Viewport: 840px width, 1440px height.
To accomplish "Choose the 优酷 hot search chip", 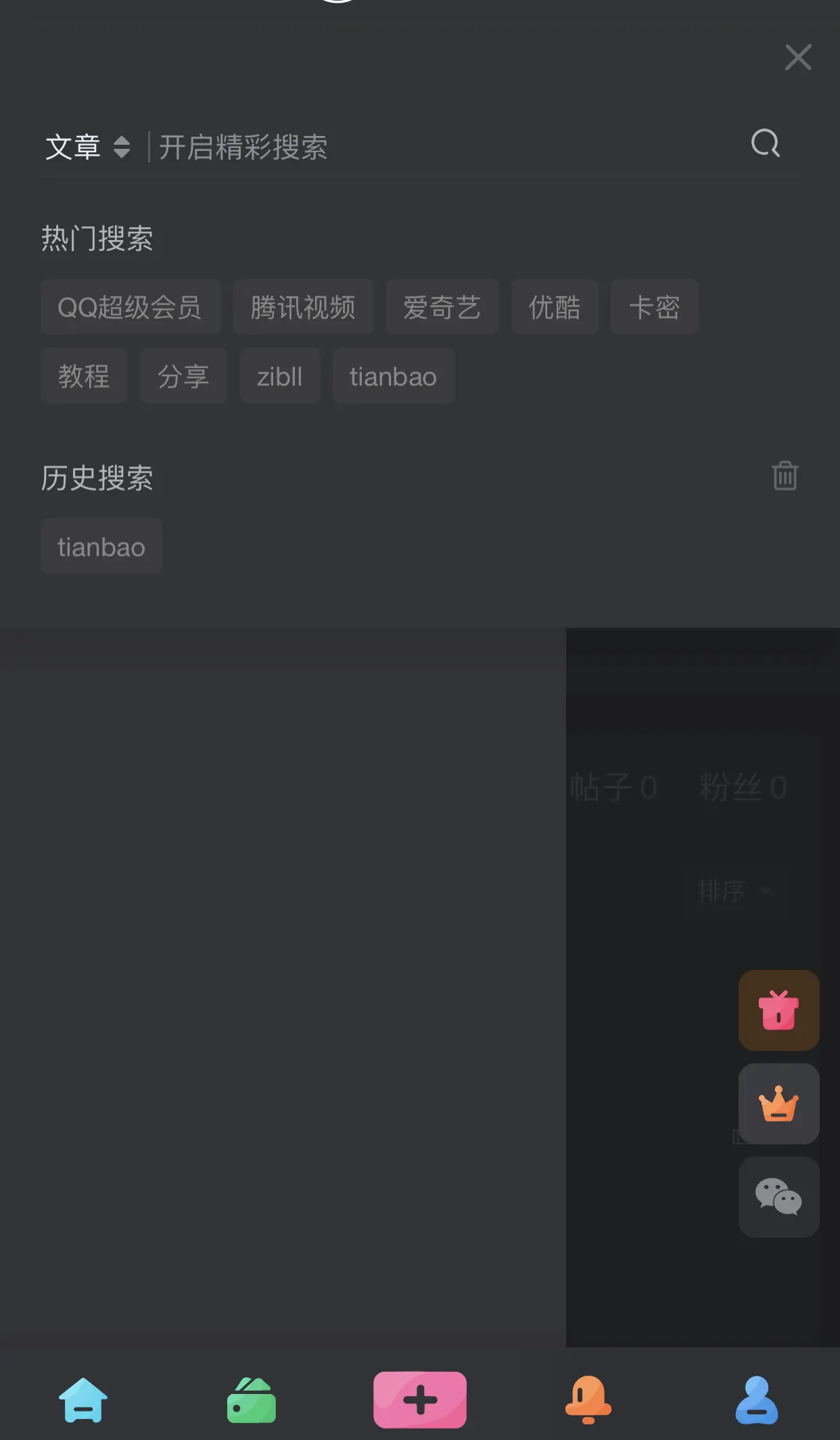I will coord(555,307).
